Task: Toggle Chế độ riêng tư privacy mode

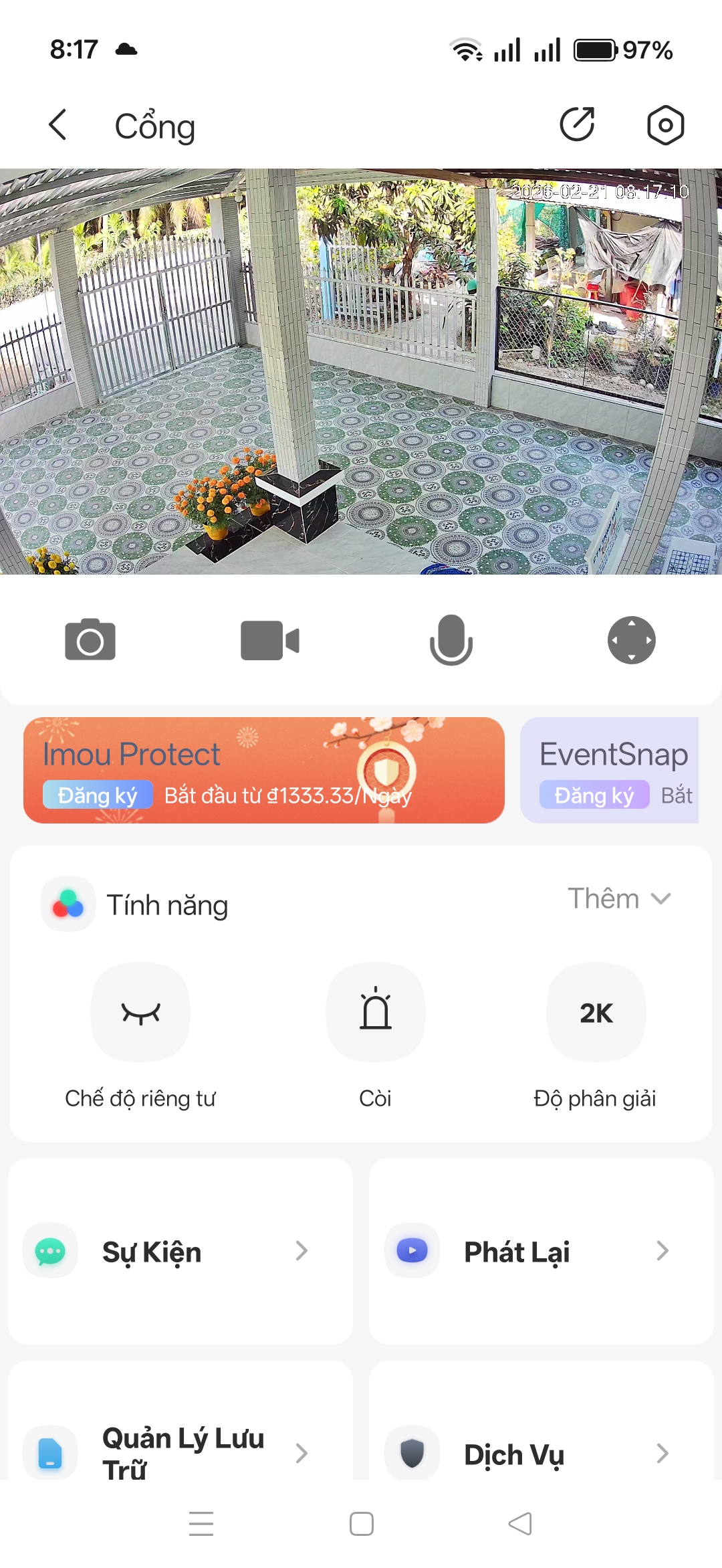Action: [140, 1012]
